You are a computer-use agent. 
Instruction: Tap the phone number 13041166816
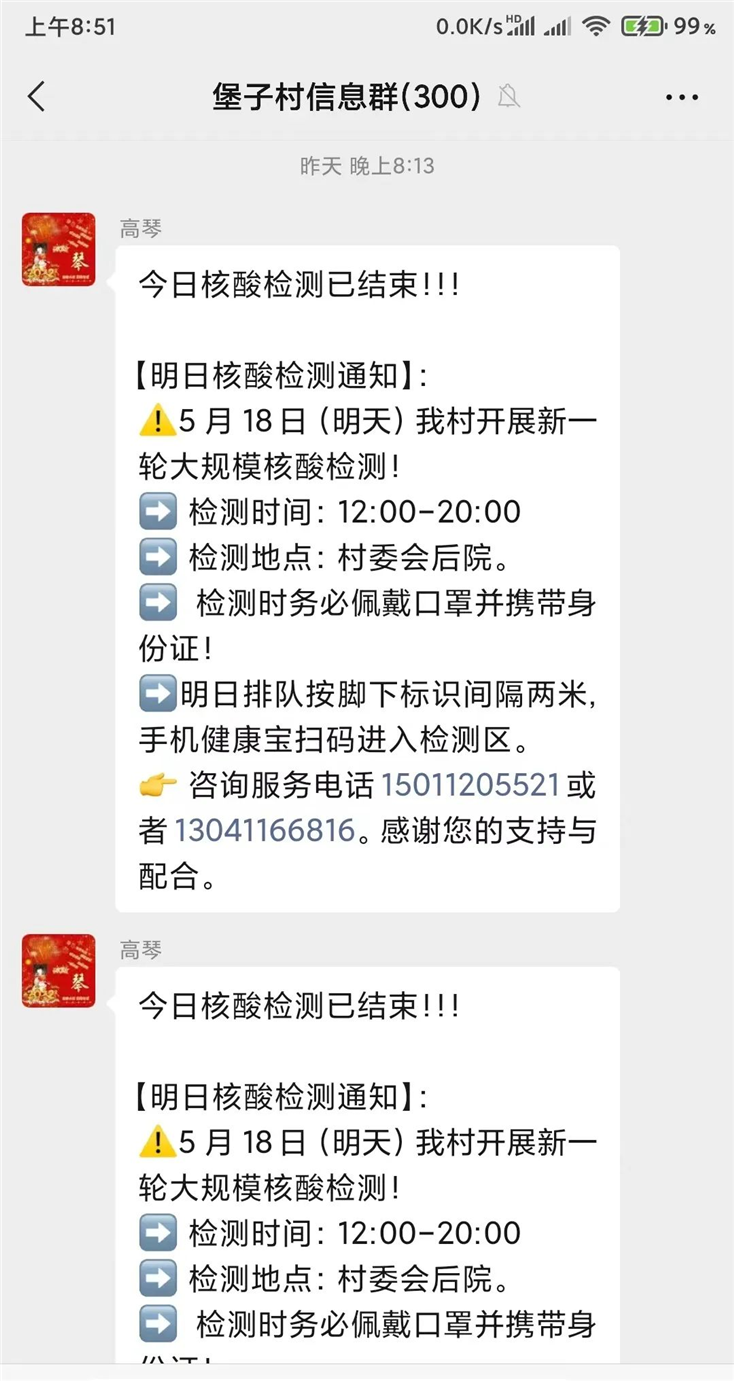[x=265, y=830]
